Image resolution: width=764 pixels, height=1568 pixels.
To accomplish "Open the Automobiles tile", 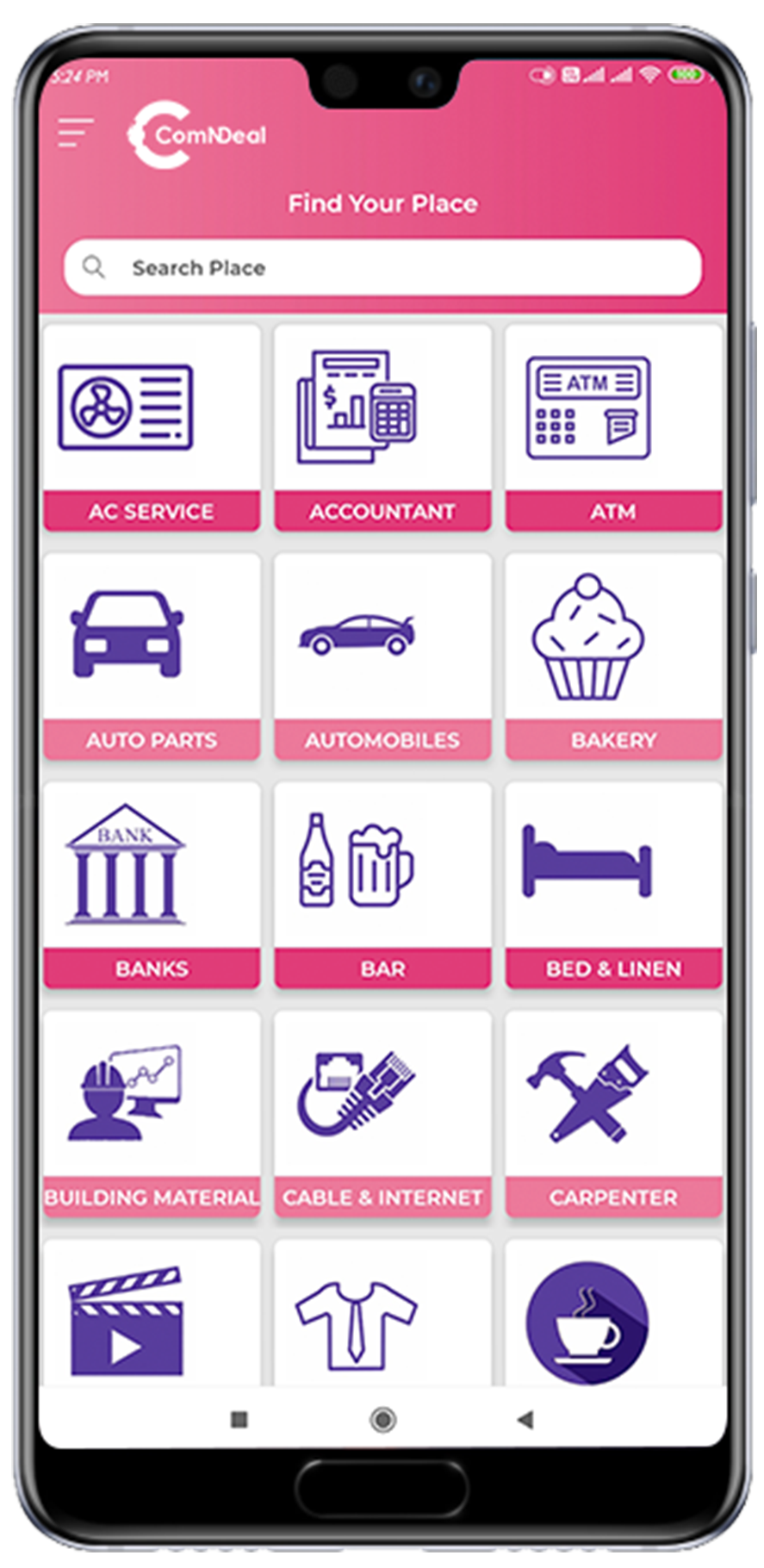I will (x=382, y=656).
